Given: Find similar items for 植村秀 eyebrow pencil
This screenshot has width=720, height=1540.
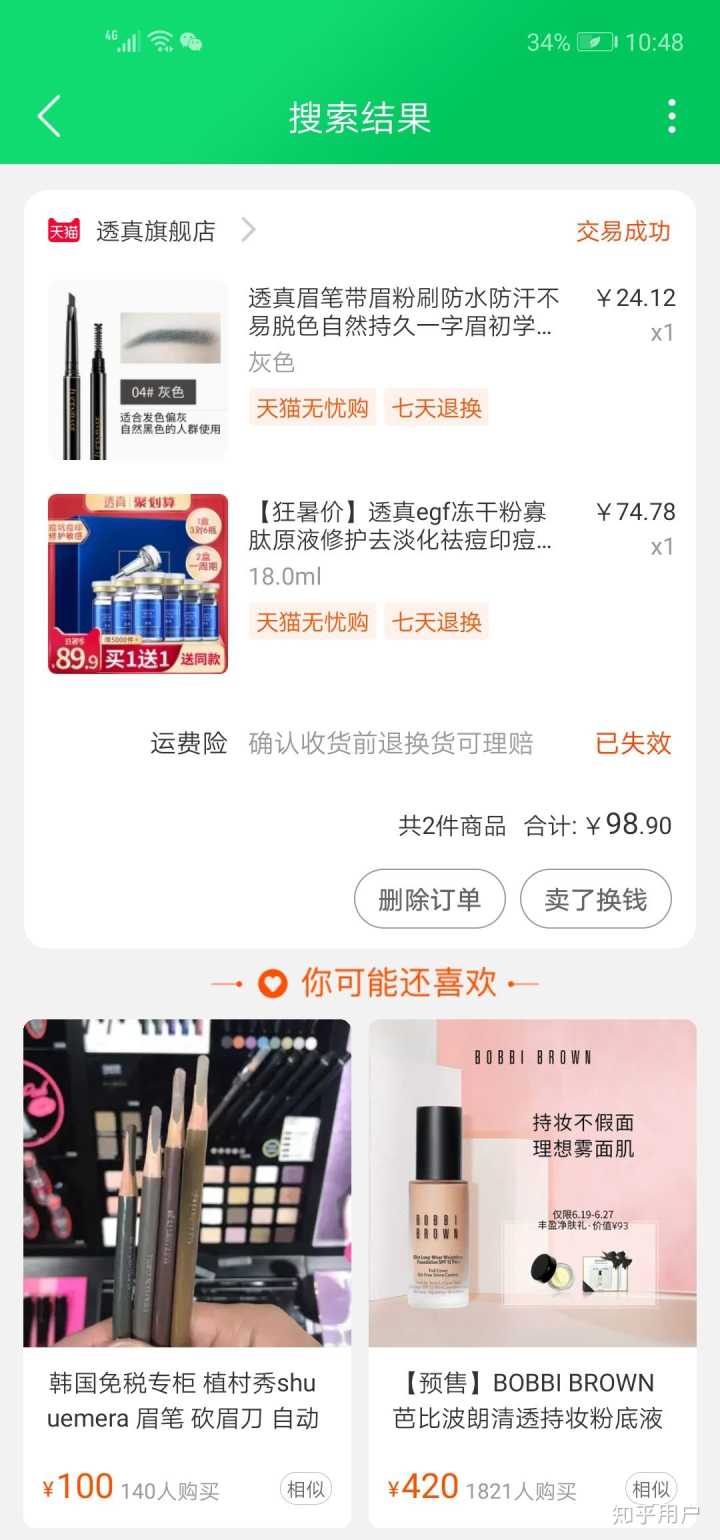Looking at the screenshot, I should [305, 1489].
